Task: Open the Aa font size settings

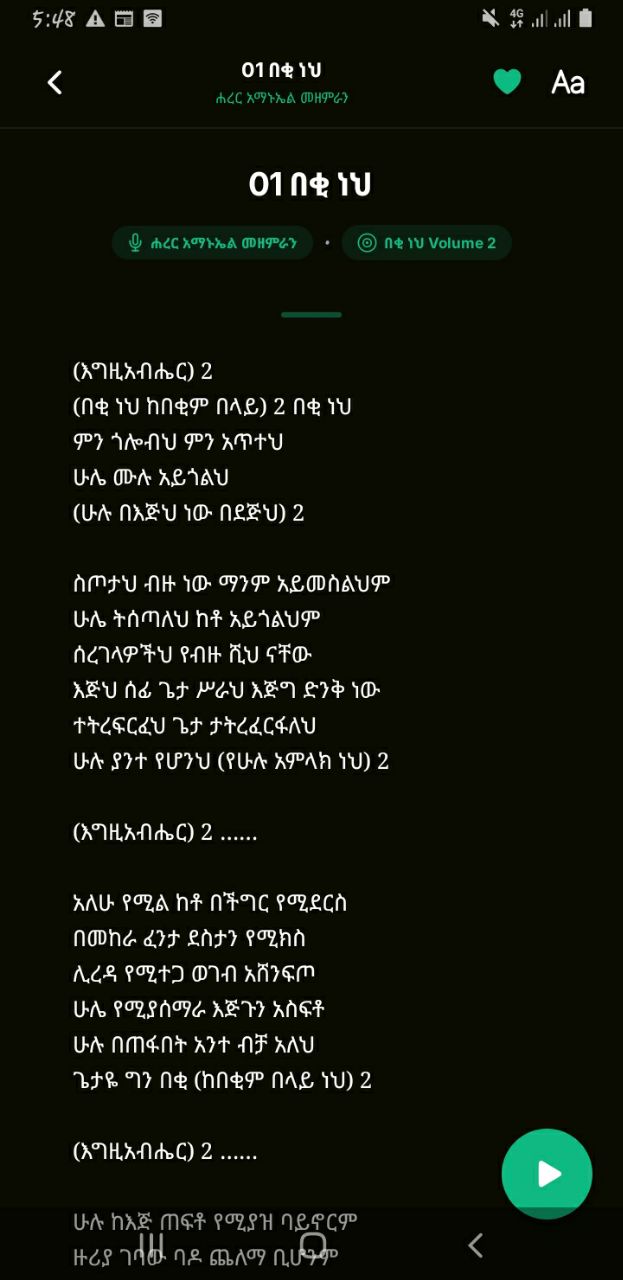Action: click(568, 83)
